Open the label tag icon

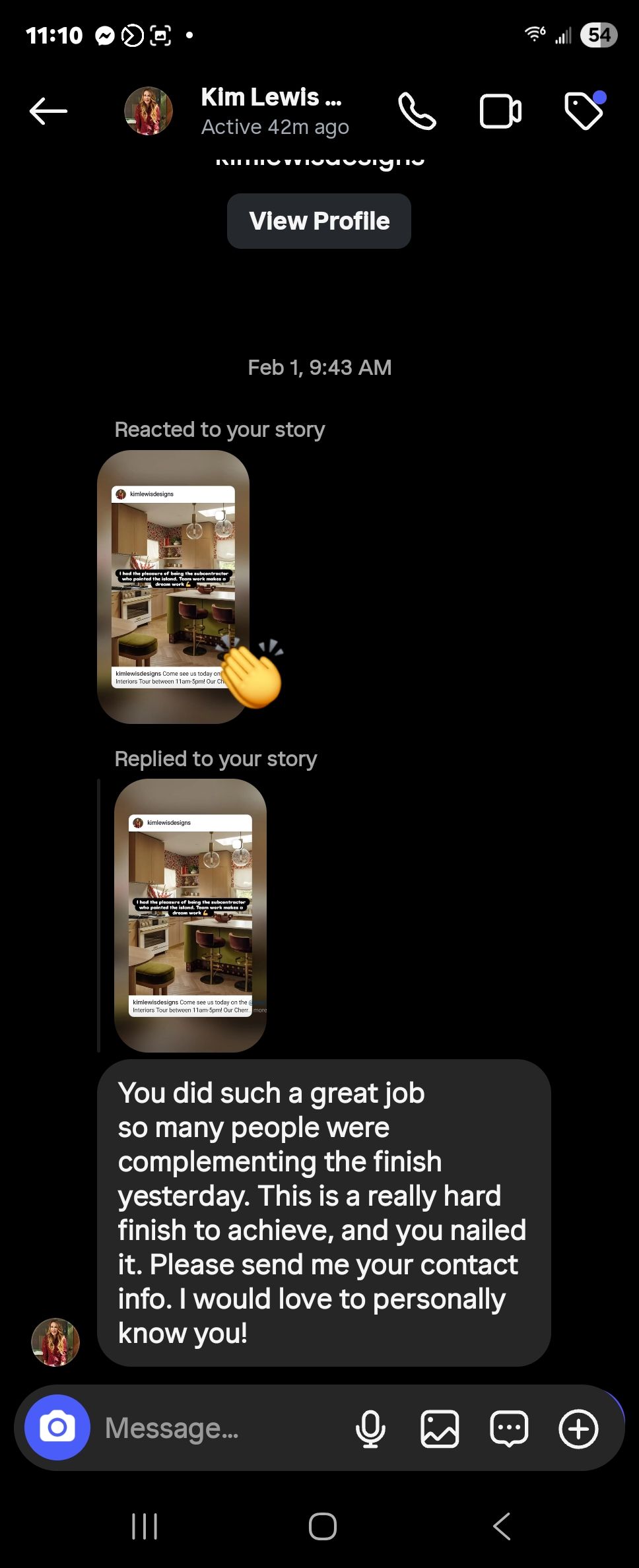584,111
